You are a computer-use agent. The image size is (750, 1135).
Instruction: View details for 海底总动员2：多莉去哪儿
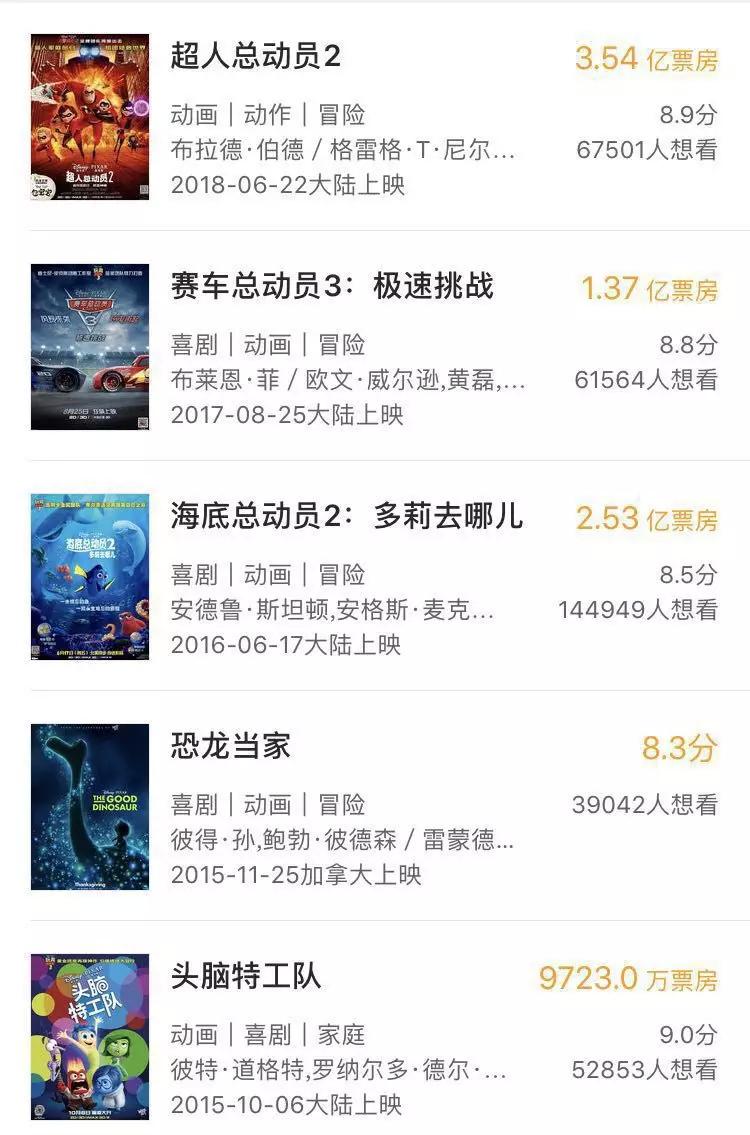coord(346,517)
